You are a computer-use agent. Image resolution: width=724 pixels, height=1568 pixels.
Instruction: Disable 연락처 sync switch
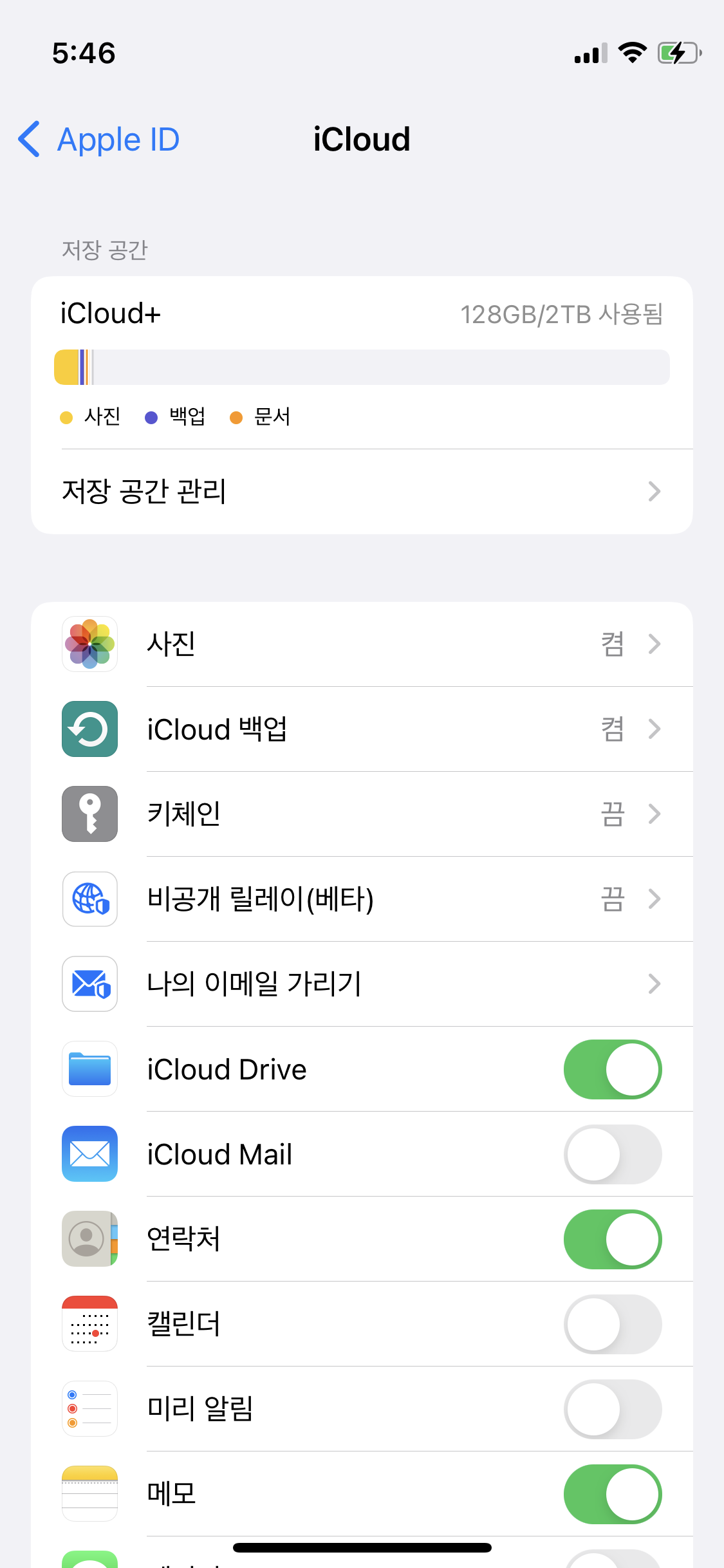612,1239
